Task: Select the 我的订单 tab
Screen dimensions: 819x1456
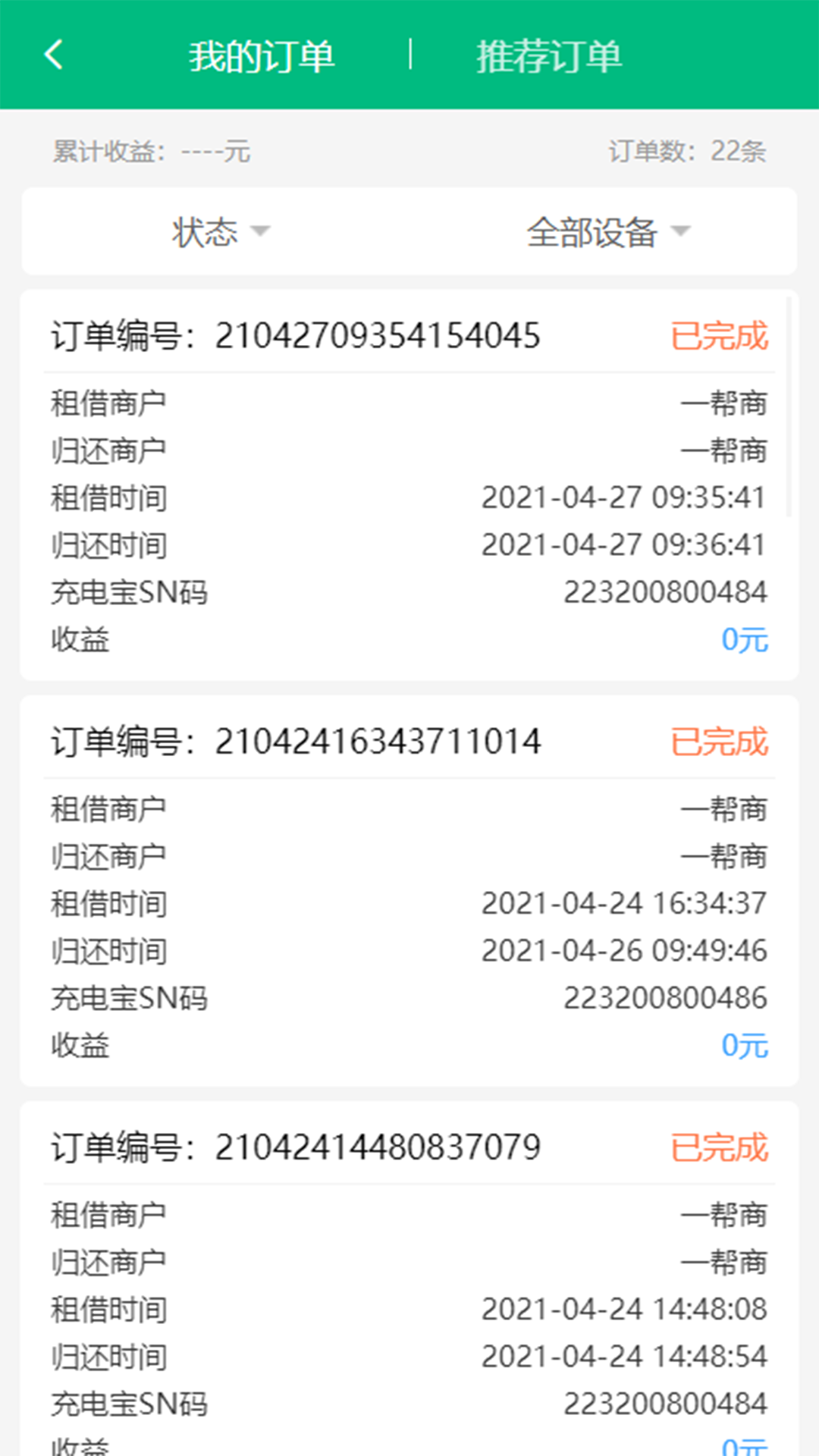Action: (x=262, y=55)
